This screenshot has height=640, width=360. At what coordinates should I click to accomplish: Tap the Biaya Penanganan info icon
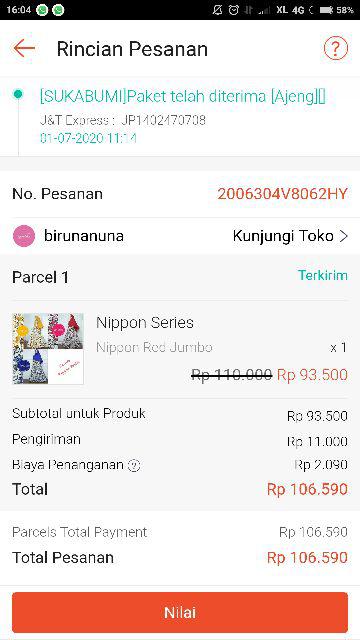pyautogui.click(x=134, y=465)
